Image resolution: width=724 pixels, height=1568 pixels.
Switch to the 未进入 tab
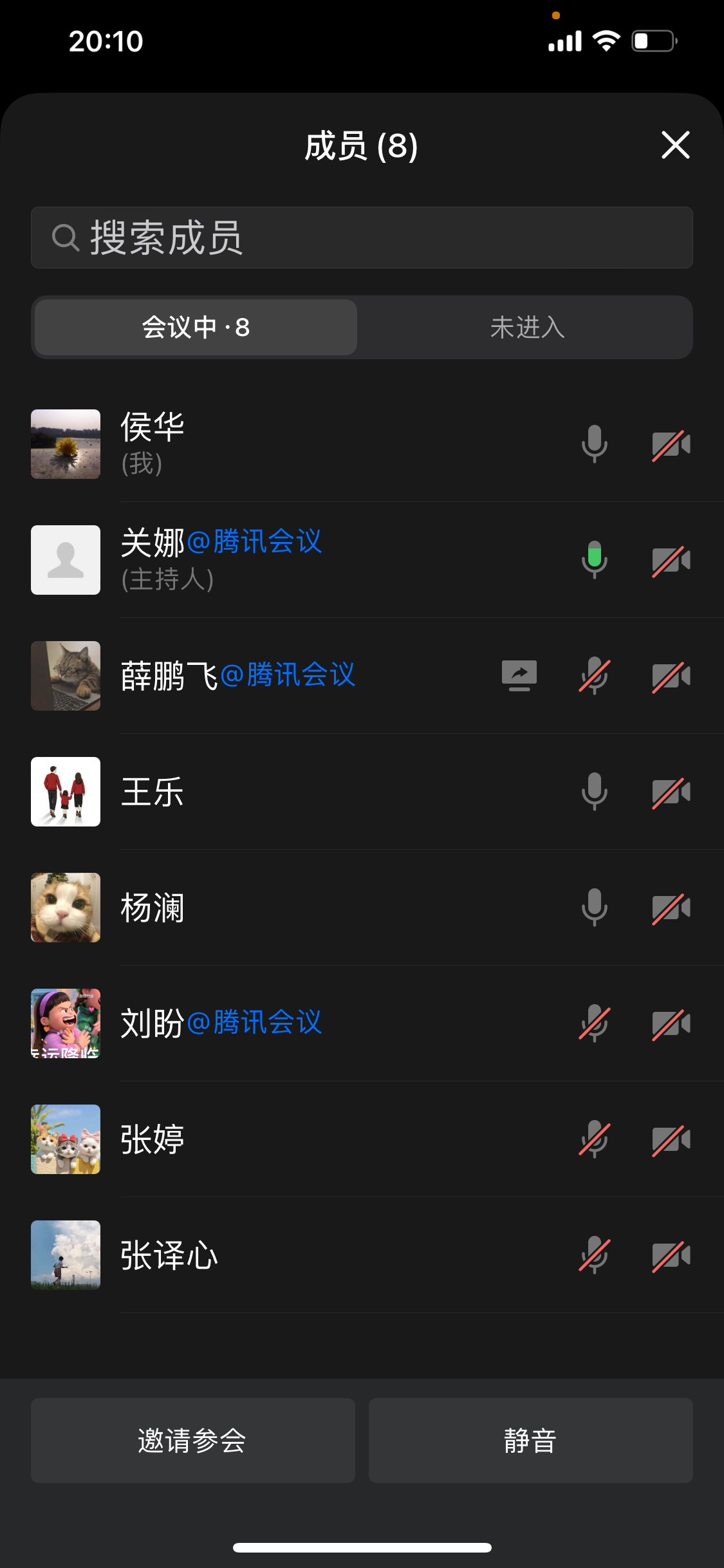tap(526, 328)
